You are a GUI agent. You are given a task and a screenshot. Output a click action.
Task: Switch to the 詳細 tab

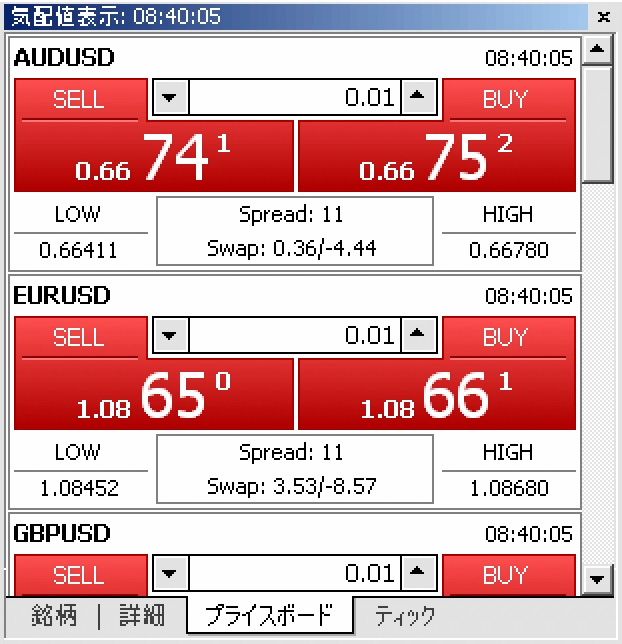(x=140, y=615)
